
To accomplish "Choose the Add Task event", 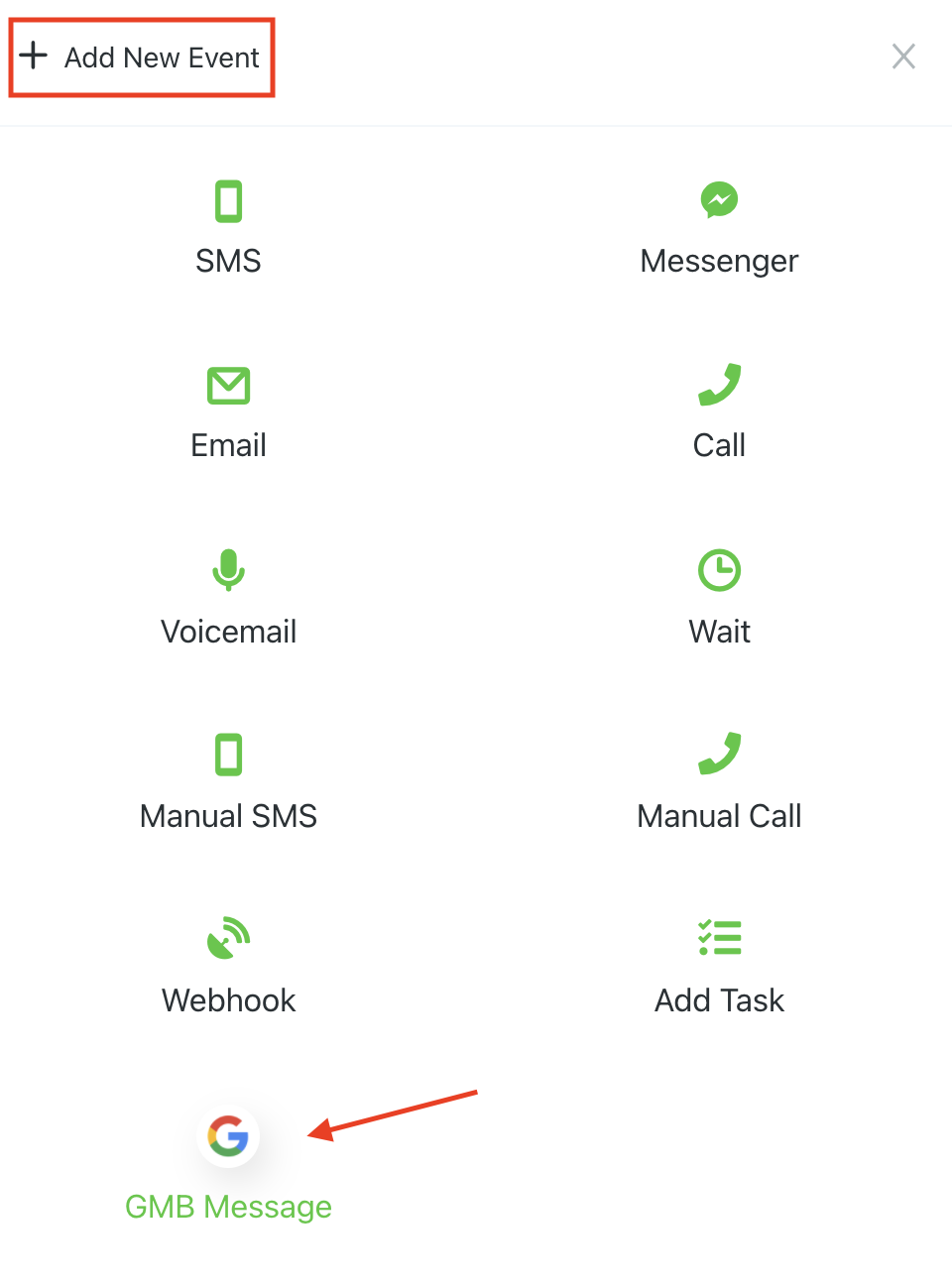I will 719,967.
